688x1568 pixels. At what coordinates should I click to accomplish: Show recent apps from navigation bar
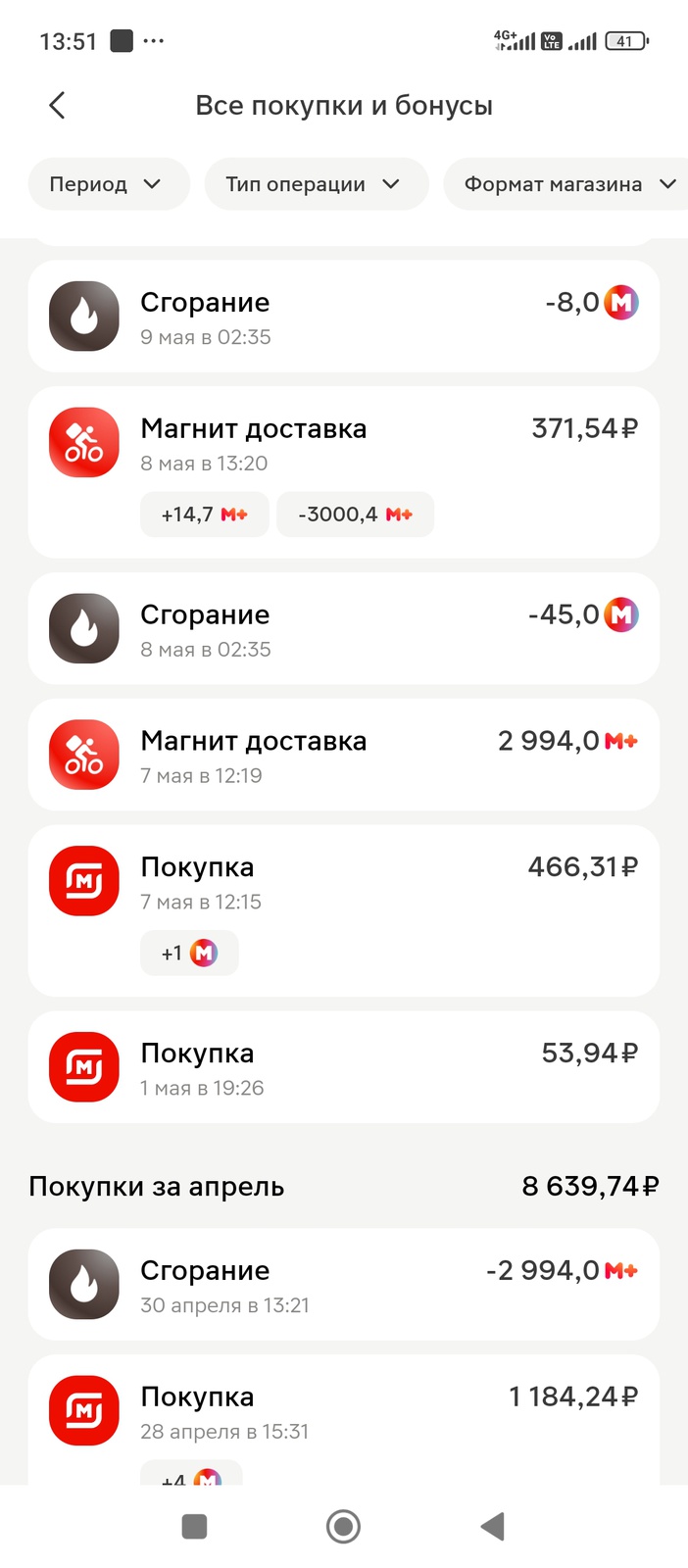pyautogui.click(x=195, y=1526)
